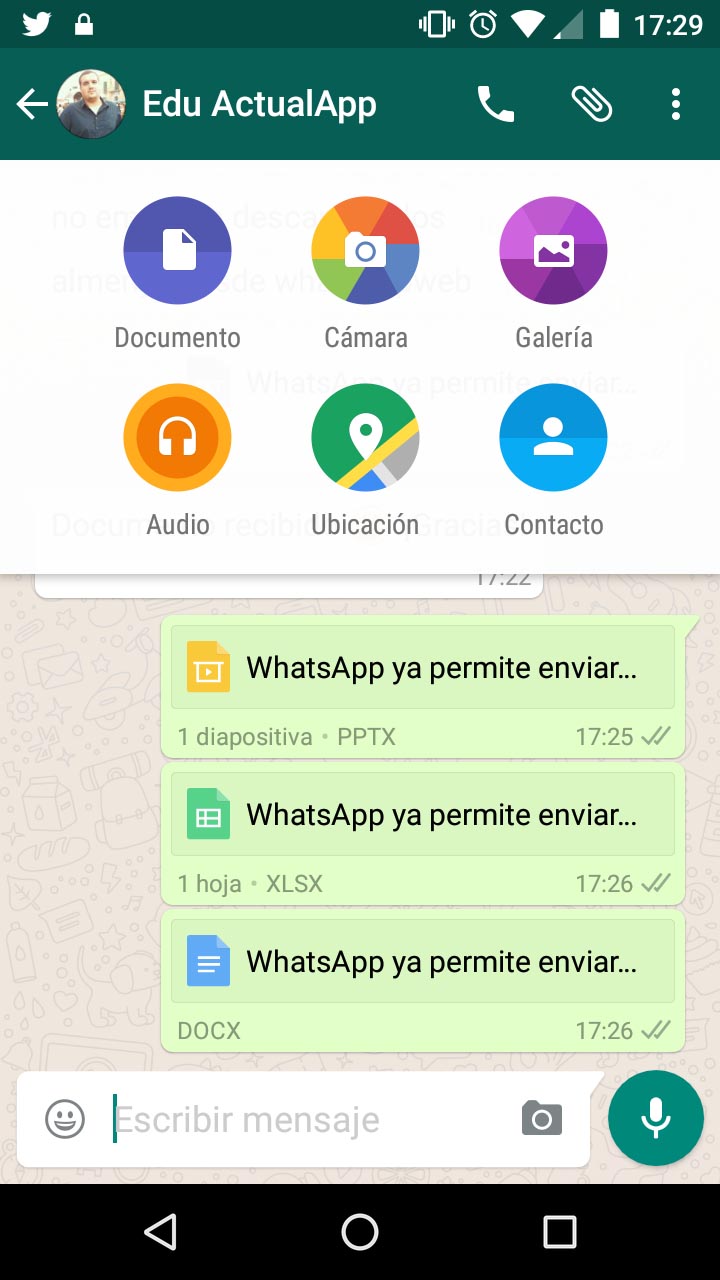Open Edu ActualApp's contact profile

260,104
